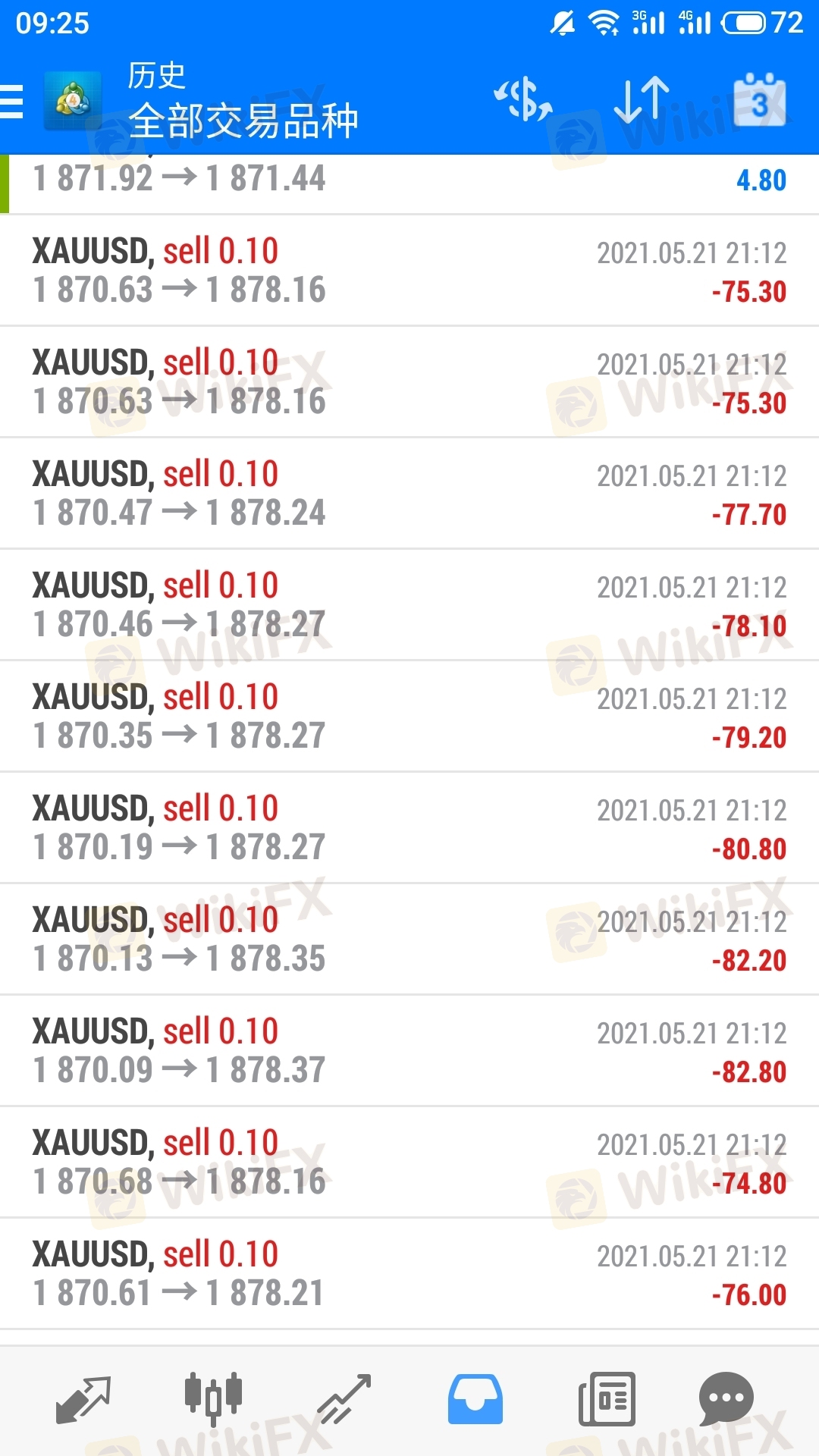Screen dimensions: 819x1456
Task: Switch to the News tab
Action: [x=607, y=1399]
